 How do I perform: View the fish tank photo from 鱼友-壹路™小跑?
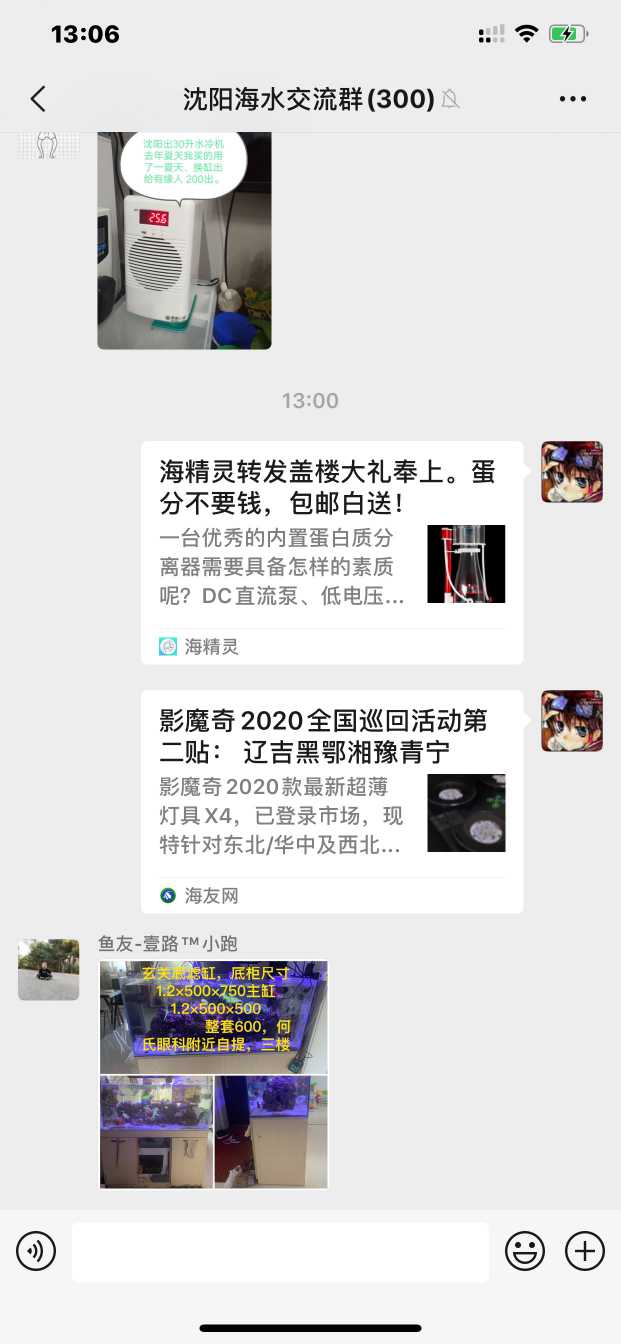[x=214, y=1074]
